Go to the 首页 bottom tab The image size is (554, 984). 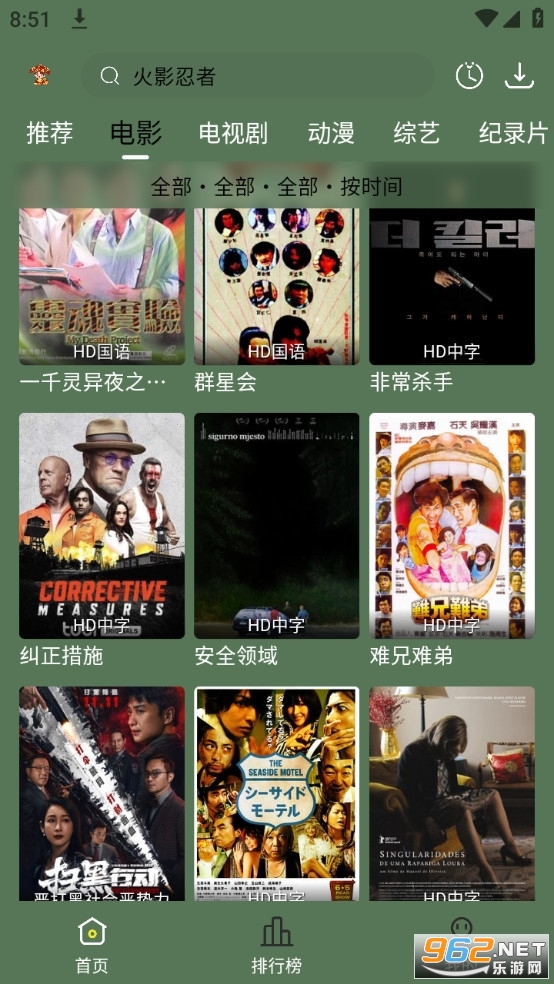[x=92, y=945]
